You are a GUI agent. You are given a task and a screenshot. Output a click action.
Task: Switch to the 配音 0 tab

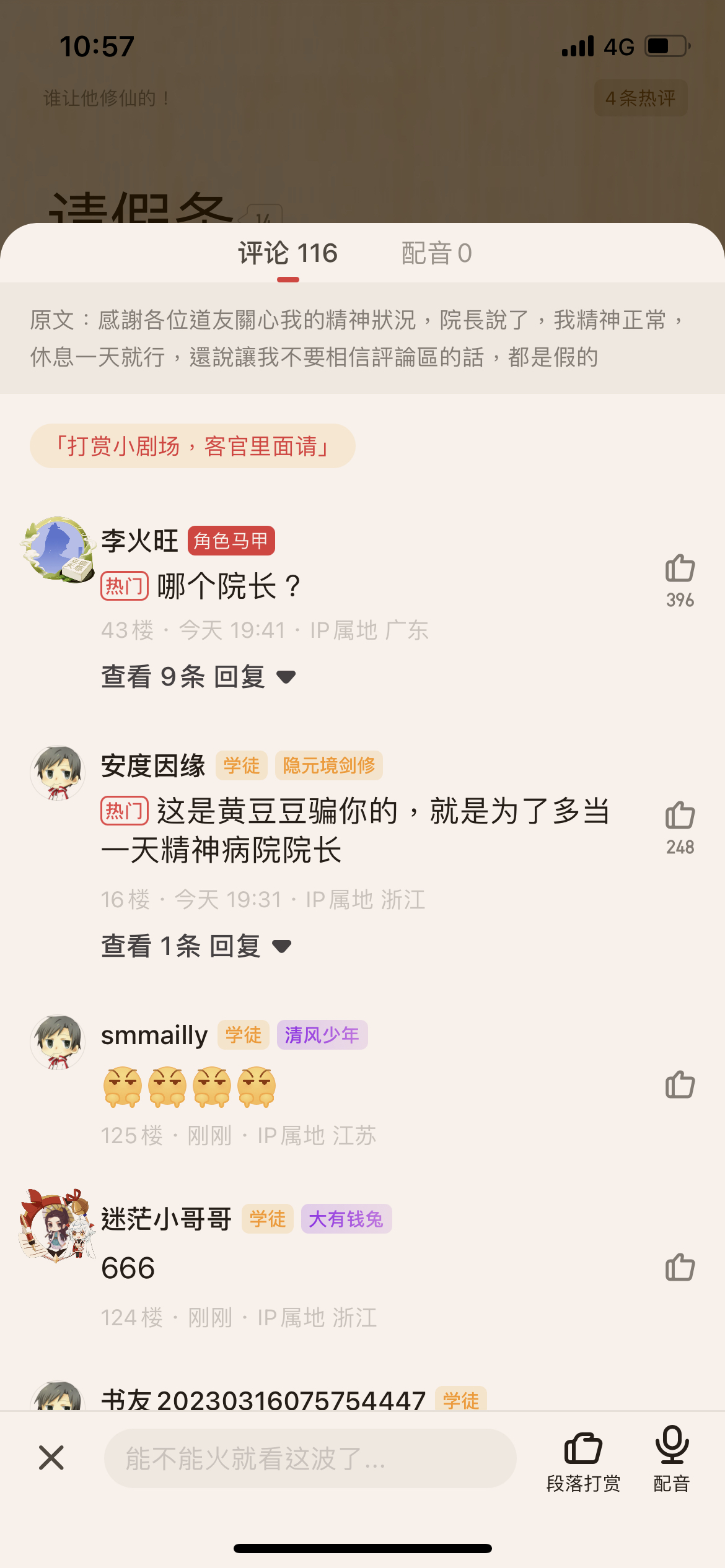coord(436,253)
